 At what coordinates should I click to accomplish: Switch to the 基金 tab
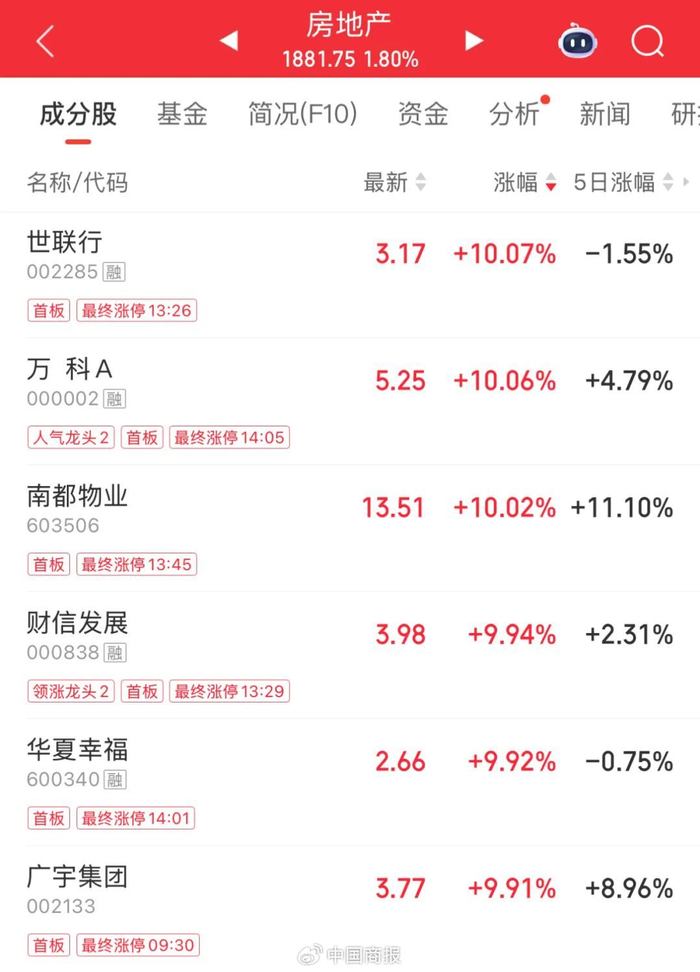tap(182, 114)
